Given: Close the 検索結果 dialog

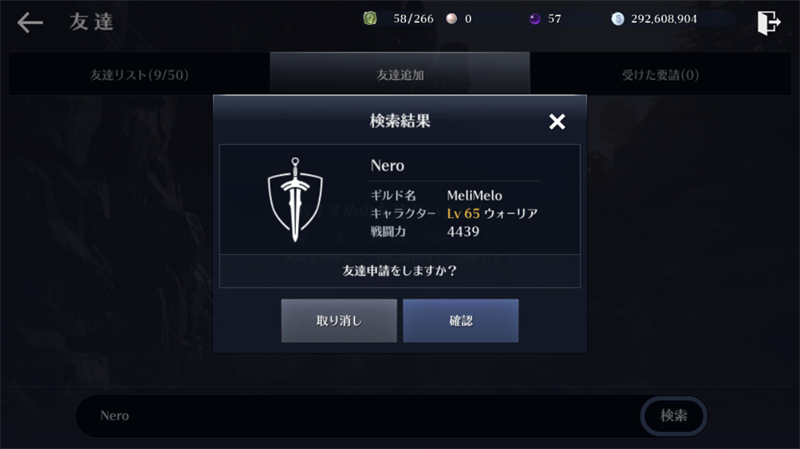Looking at the screenshot, I should click(x=557, y=122).
